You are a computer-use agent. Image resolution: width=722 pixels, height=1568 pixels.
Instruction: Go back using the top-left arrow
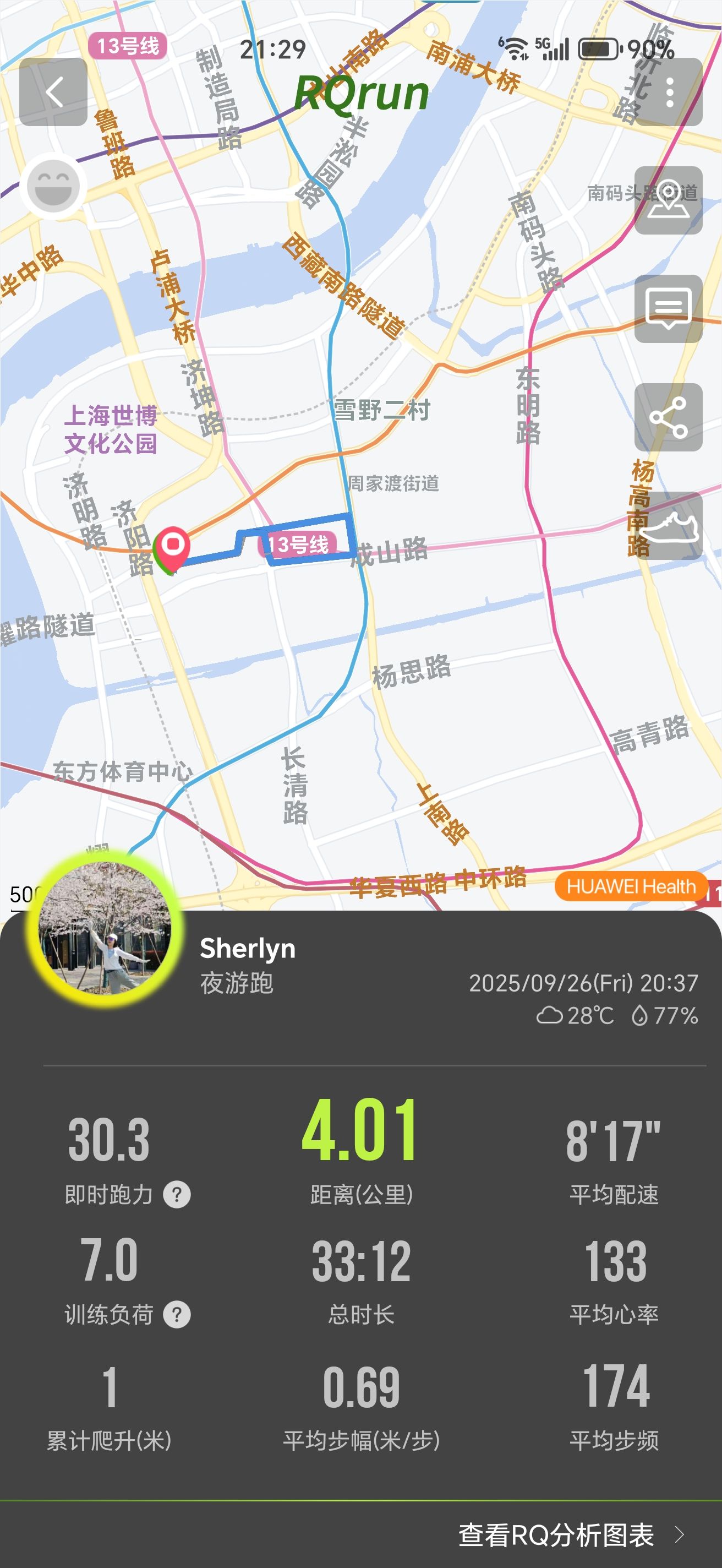(53, 92)
